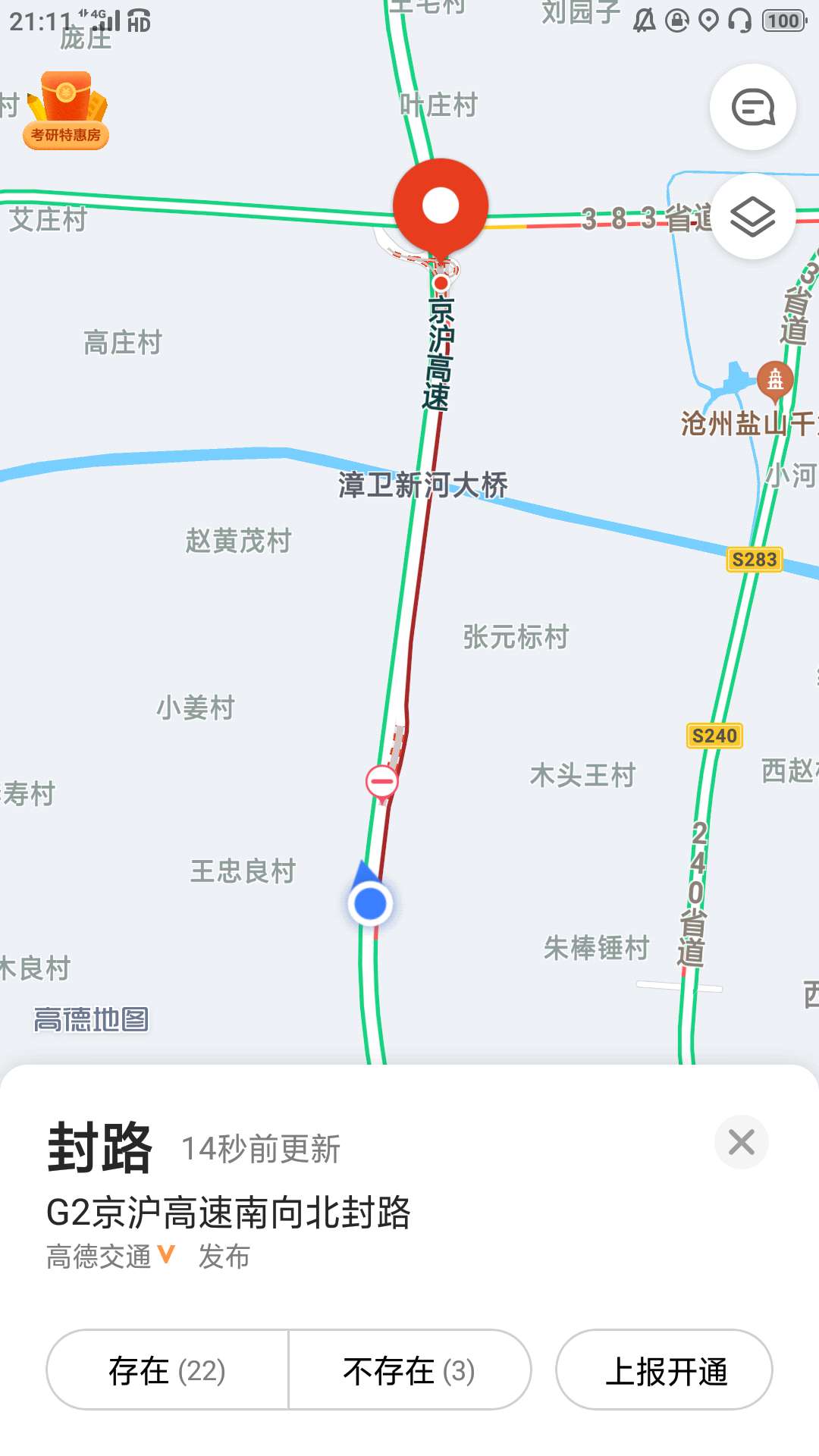Select the red road closure marker
The width and height of the screenshot is (819, 1456).
[381, 782]
